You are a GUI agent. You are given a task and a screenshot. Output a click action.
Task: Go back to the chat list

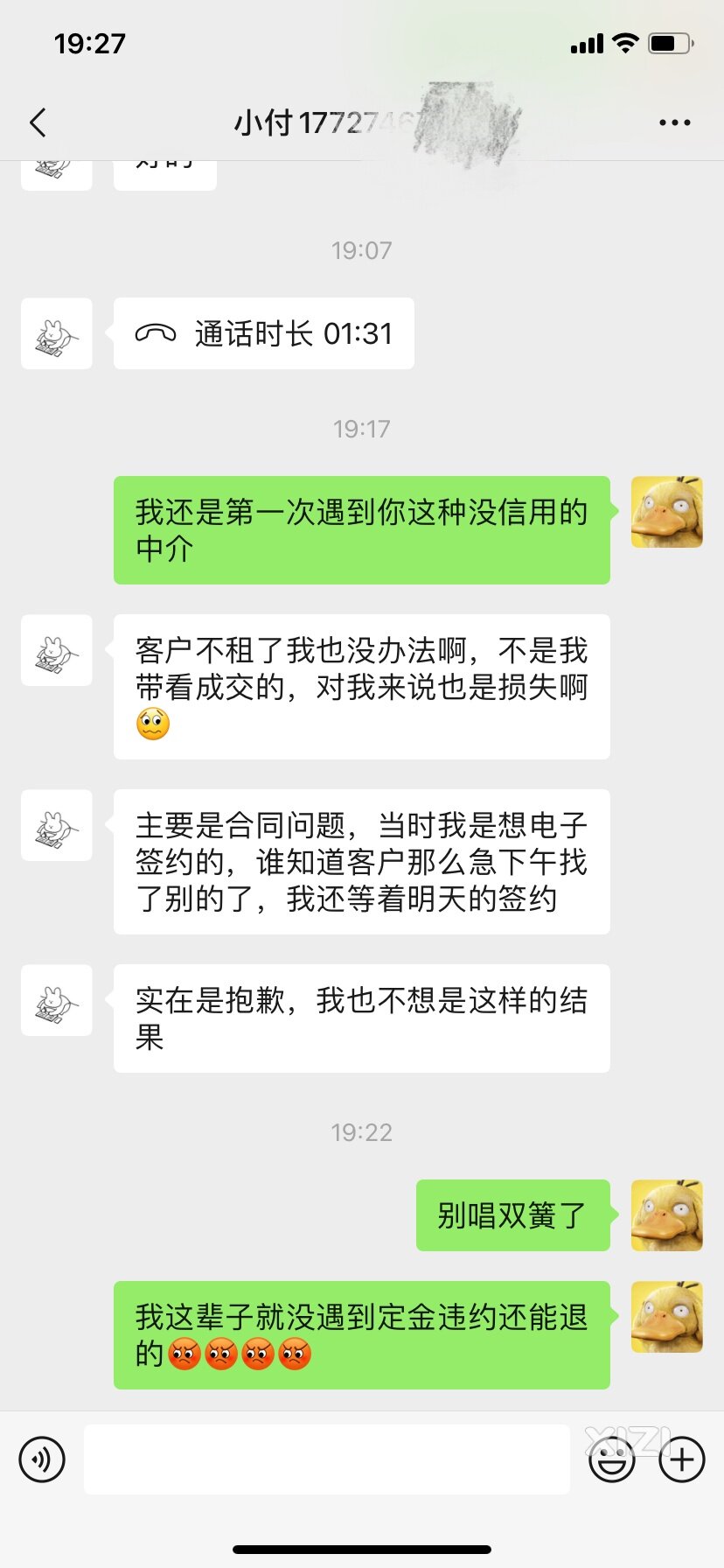click(38, 123)
